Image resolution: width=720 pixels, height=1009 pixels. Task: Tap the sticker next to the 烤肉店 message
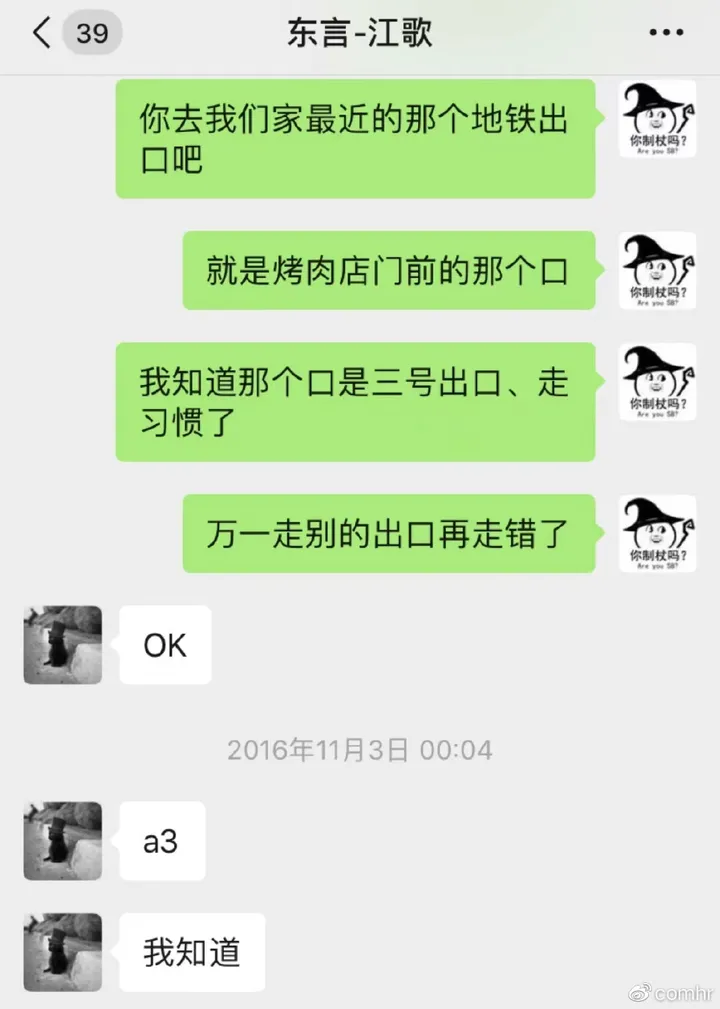coord(656,270)
